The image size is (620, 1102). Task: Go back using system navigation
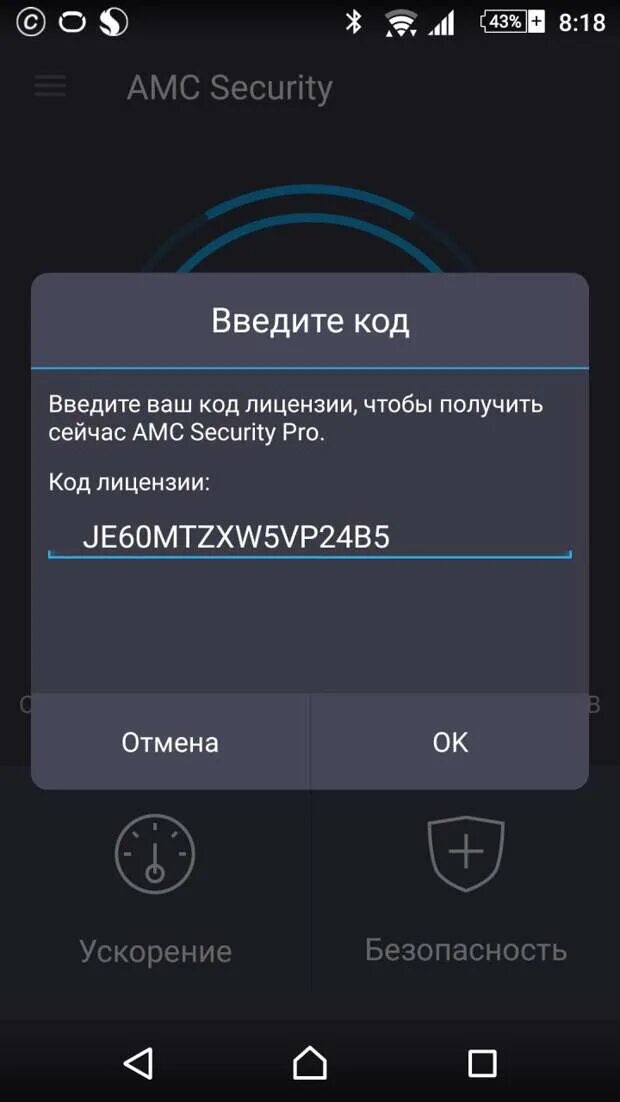coord(138,1062)
